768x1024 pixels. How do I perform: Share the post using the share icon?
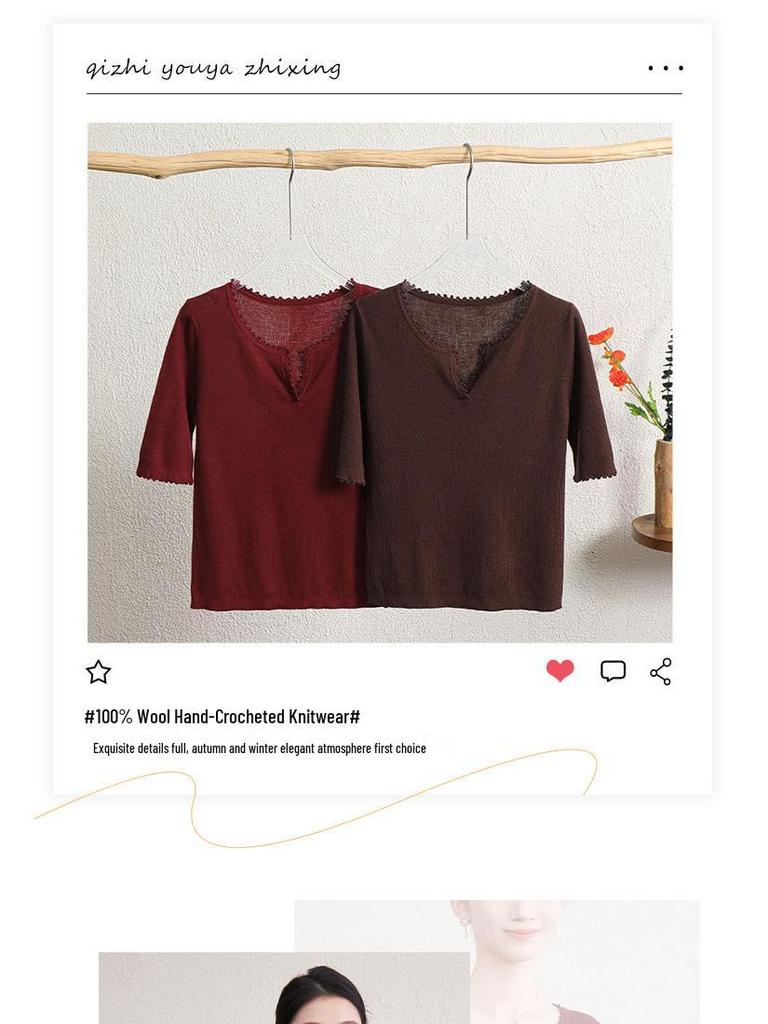coord(661,672)
